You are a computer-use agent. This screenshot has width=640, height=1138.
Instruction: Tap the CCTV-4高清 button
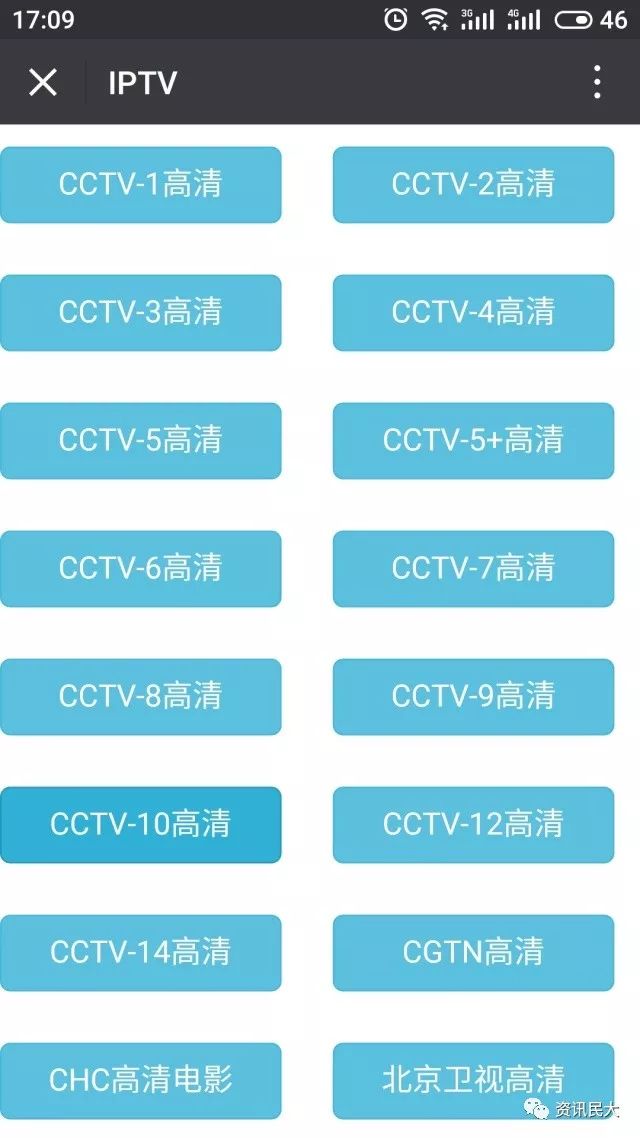pos(473,313)
